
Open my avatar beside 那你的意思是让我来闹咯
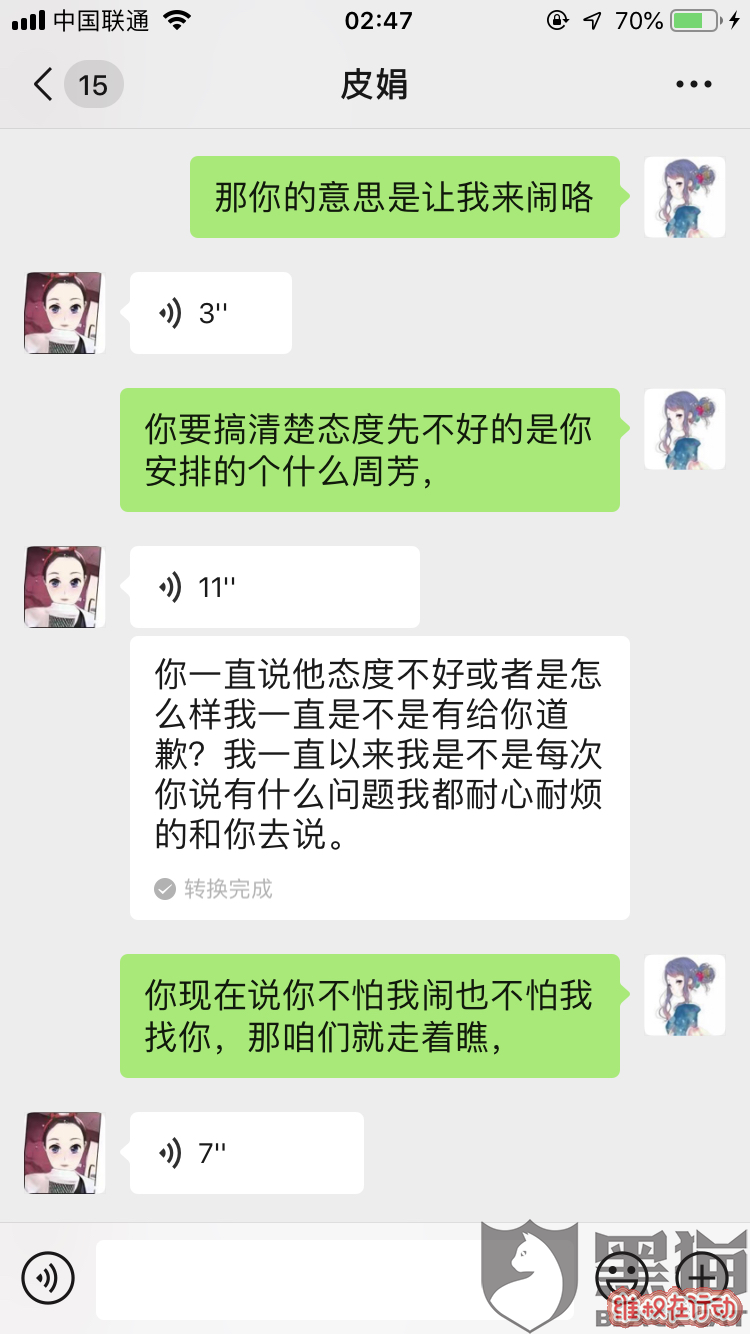(x=684, y=197)
